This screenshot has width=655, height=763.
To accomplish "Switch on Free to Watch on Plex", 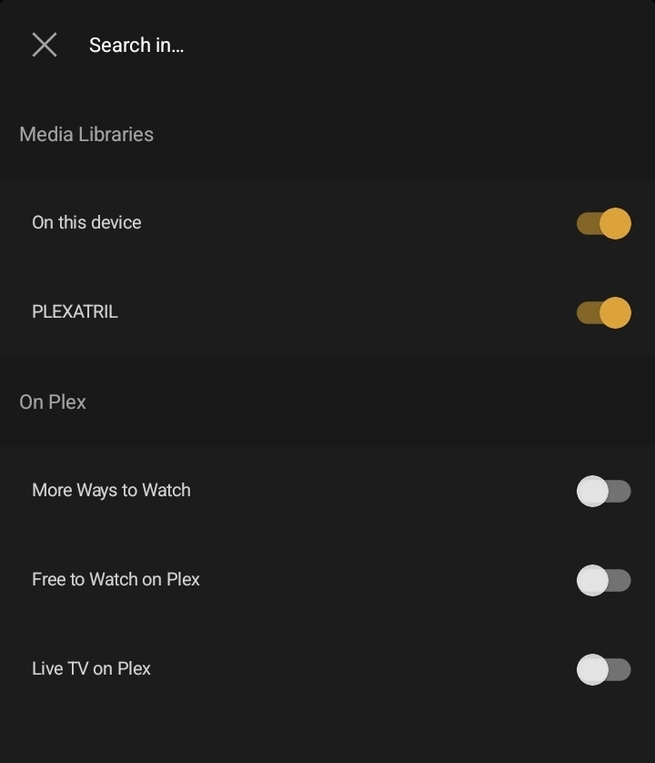I will [603, 580].
